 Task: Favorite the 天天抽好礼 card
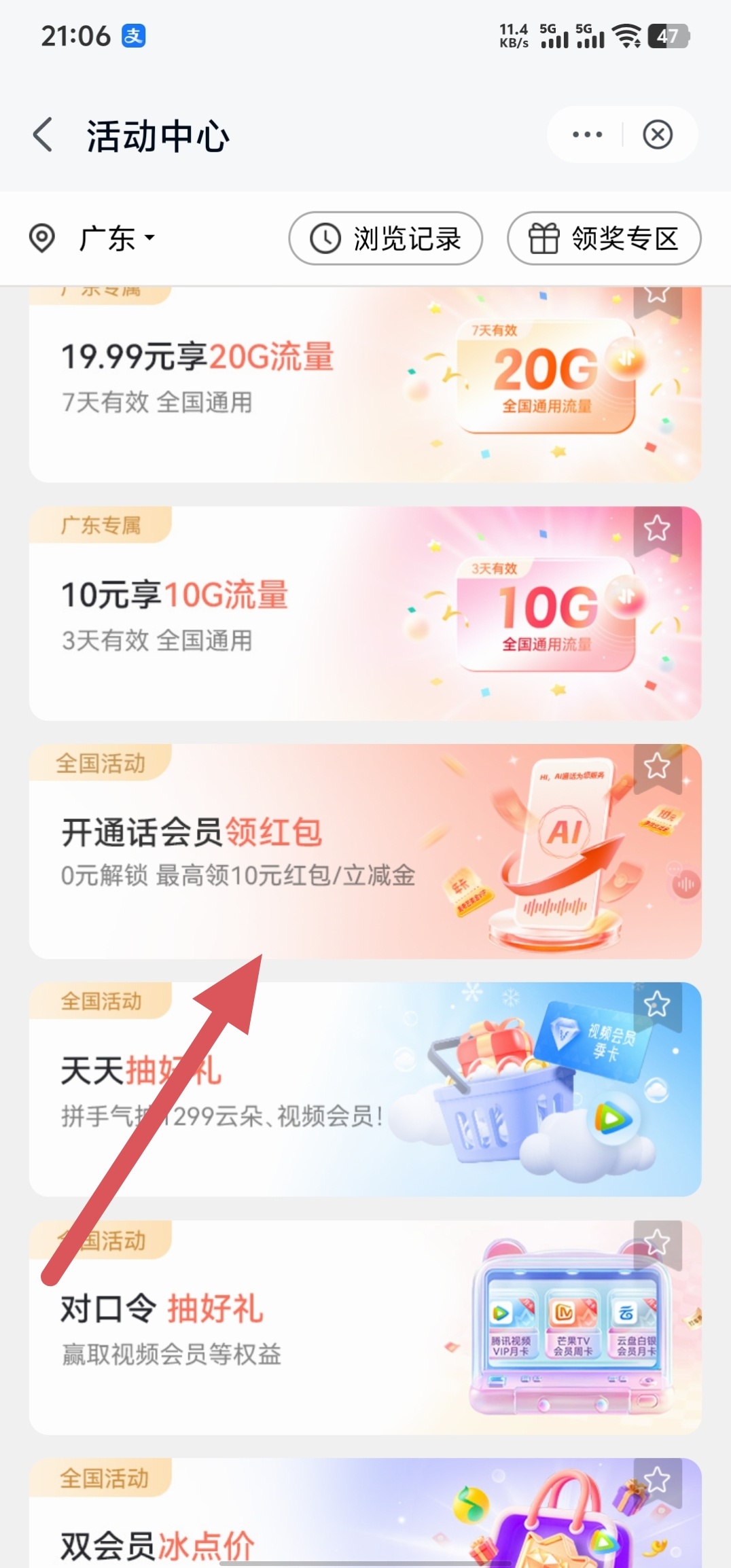click(657, 1004)
